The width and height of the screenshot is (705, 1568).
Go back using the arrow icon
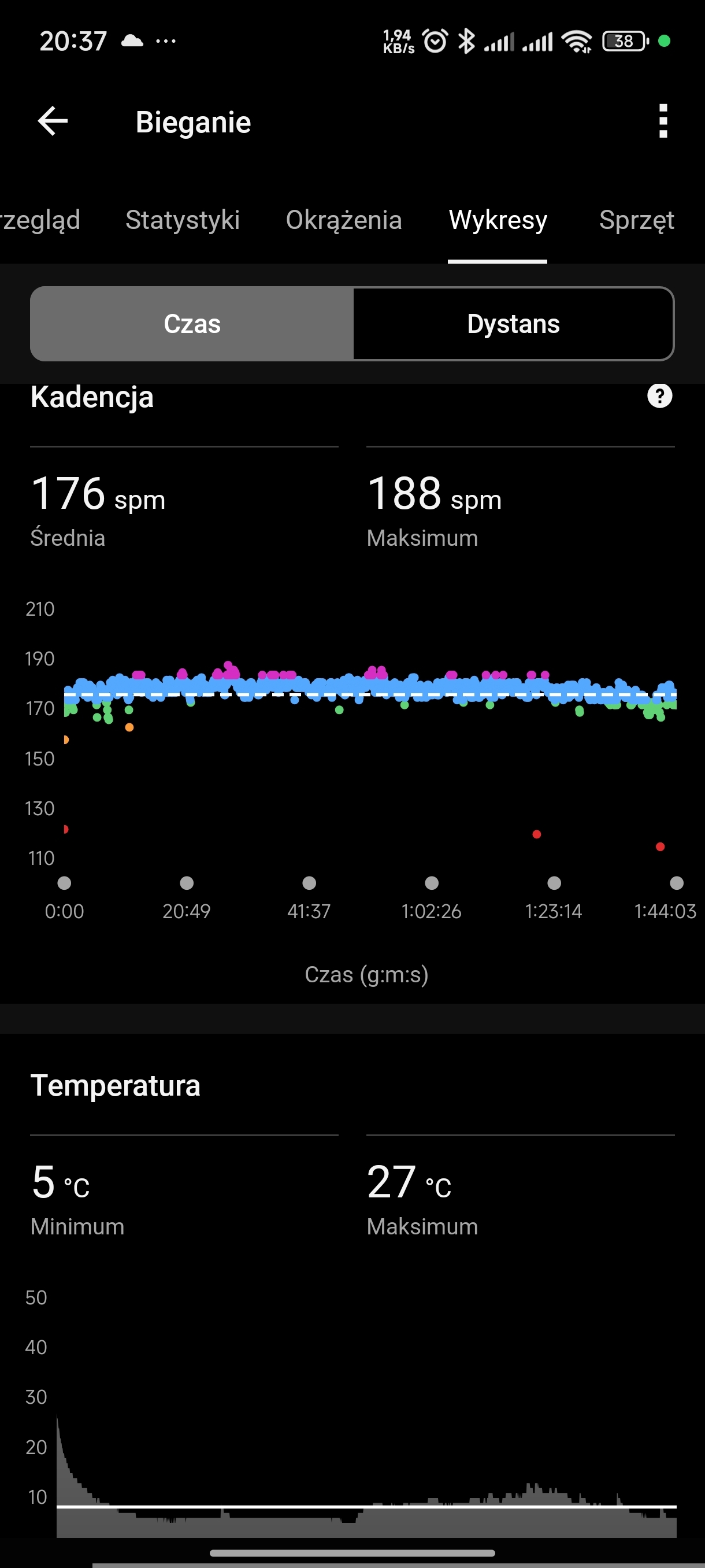point(53,121)
